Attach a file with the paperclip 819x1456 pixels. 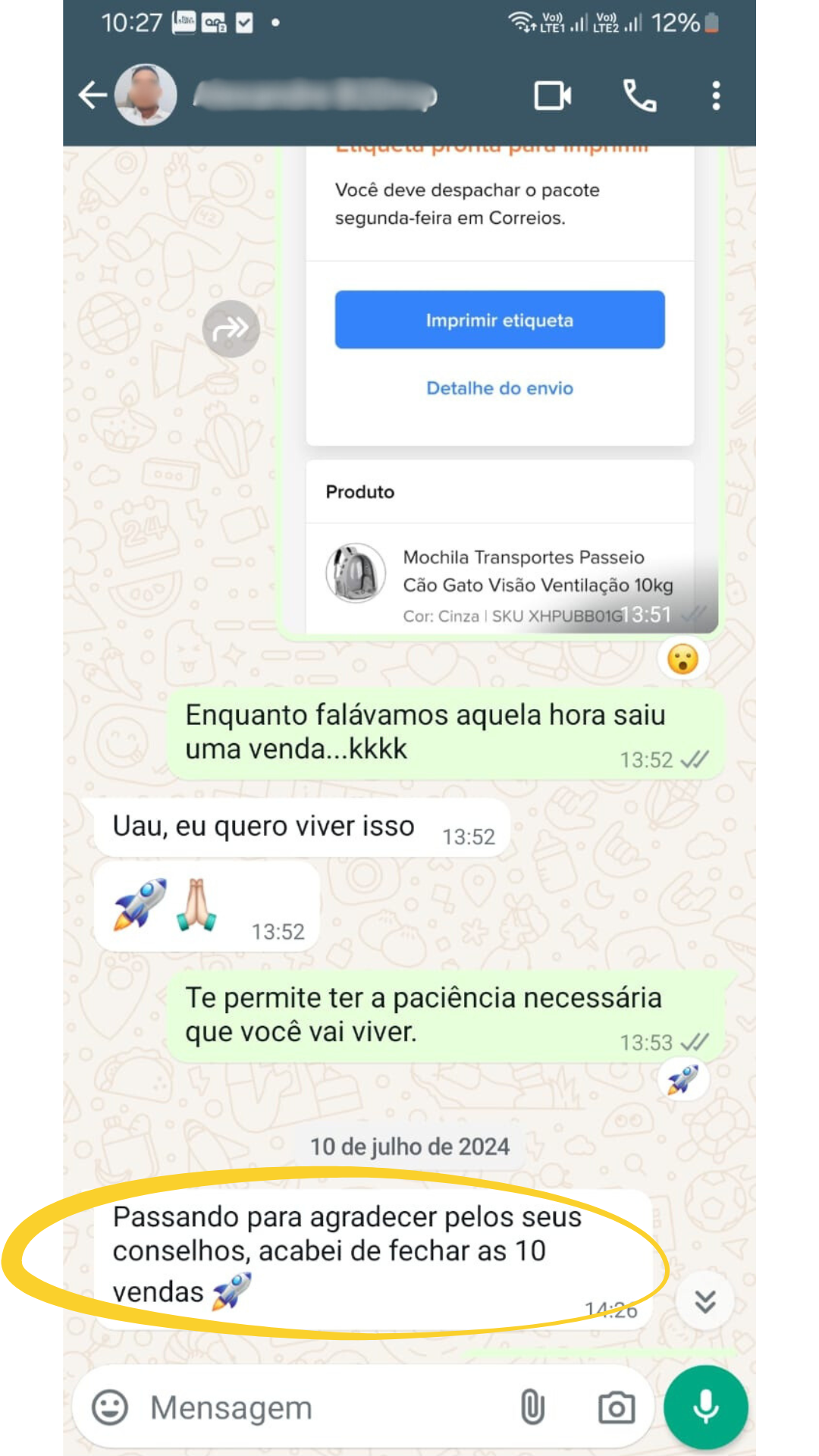(532, 1407)
